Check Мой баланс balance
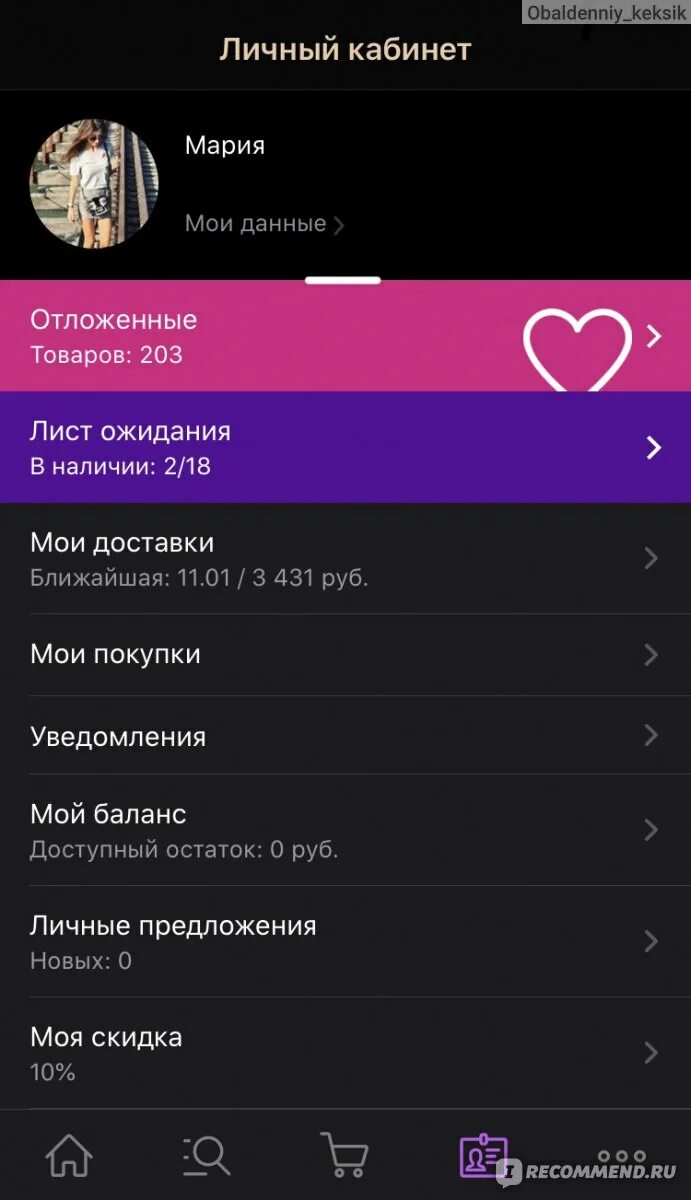 coord(345,830)
